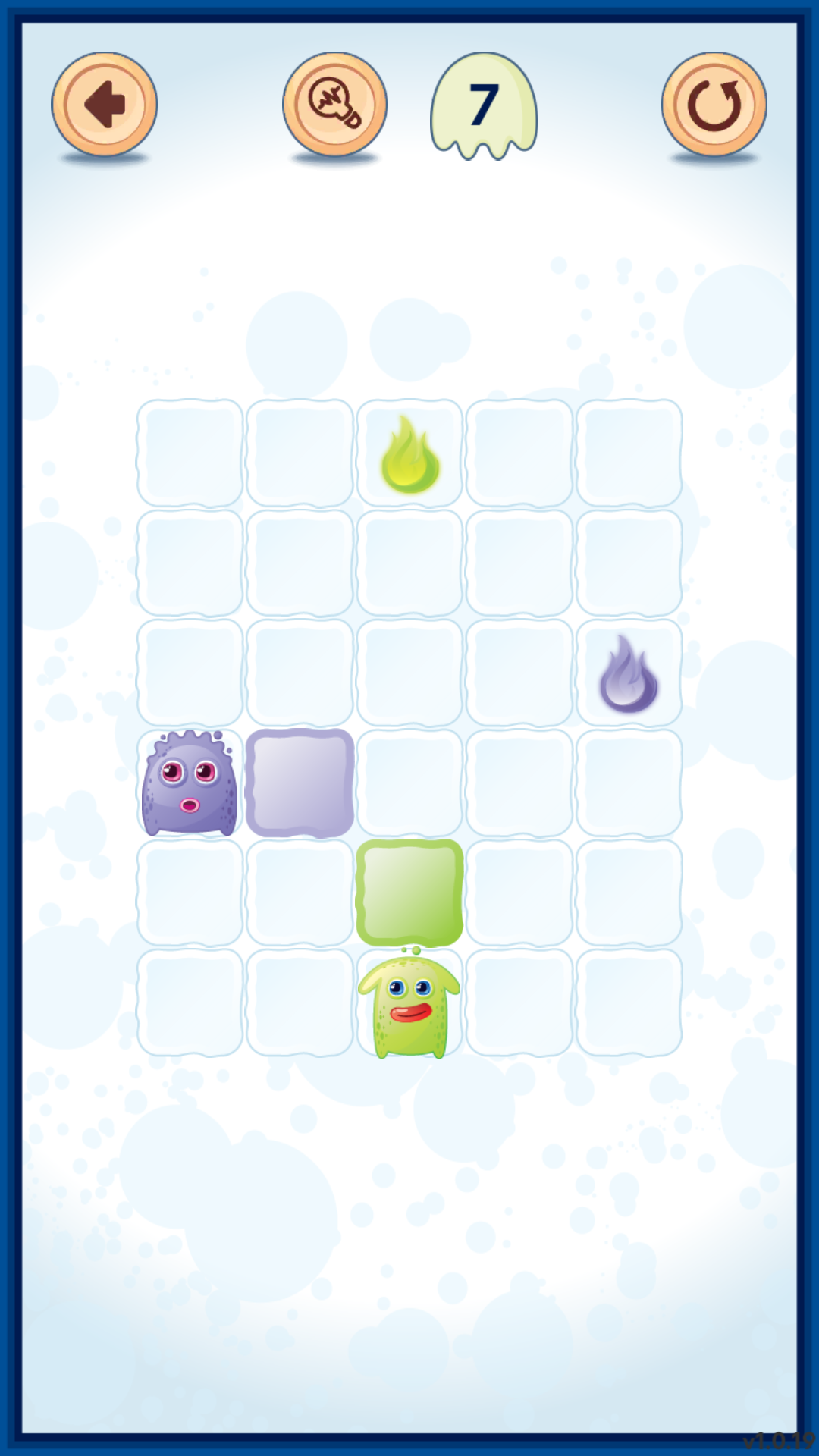
Task: Get a hint with the lightbulb button
Action: pos(334,105)
